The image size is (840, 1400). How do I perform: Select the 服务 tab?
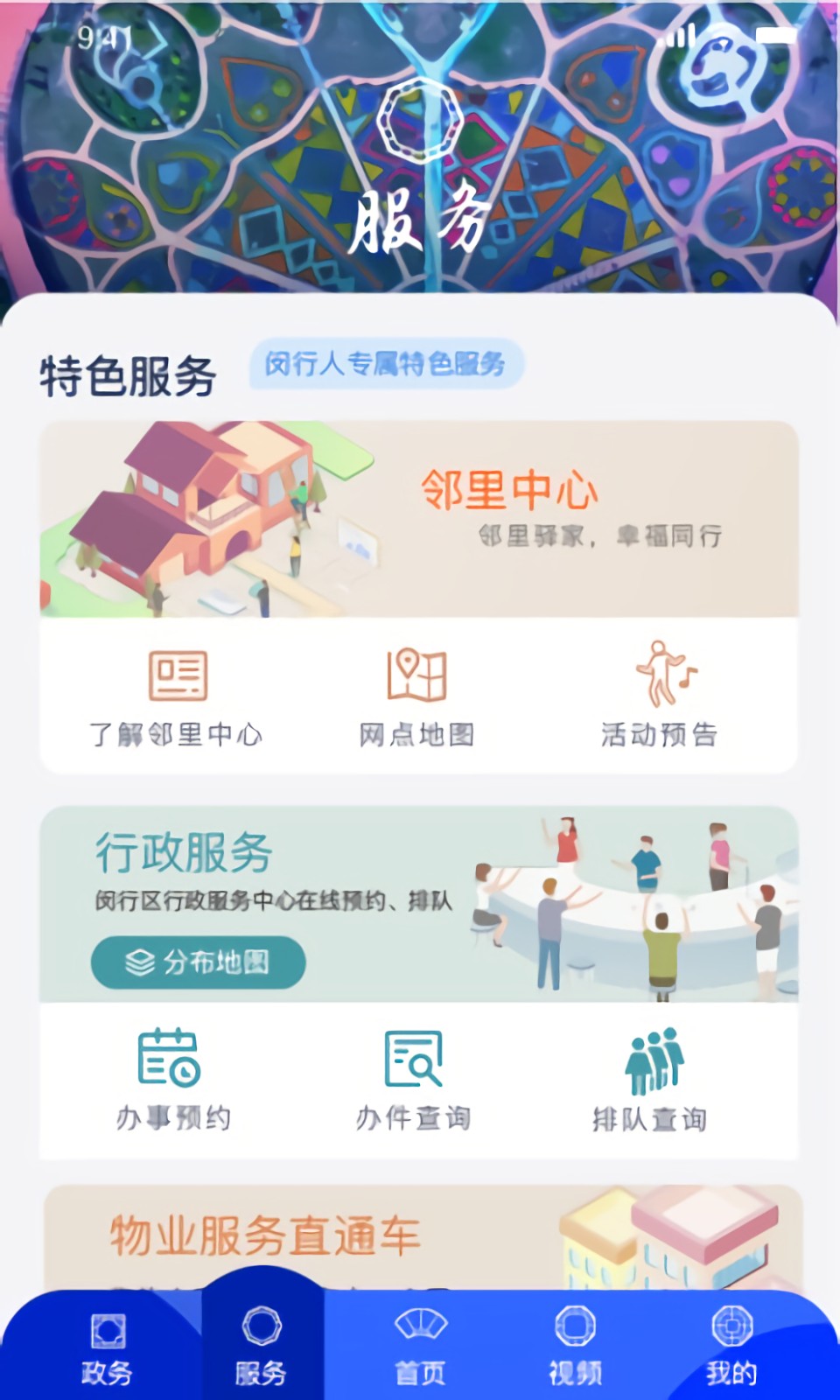262,1347
